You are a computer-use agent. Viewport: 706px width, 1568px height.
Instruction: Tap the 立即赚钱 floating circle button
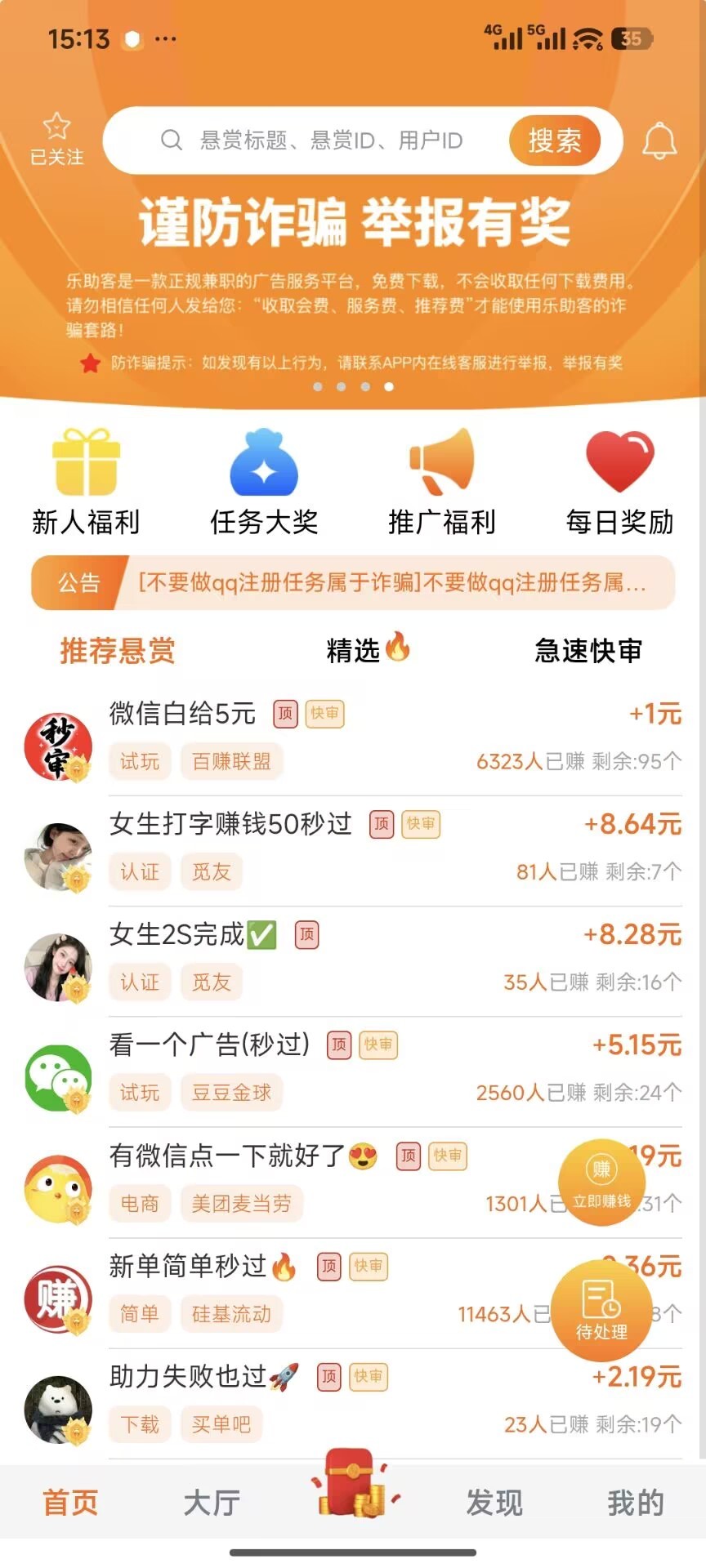(x=602, y=1183)
